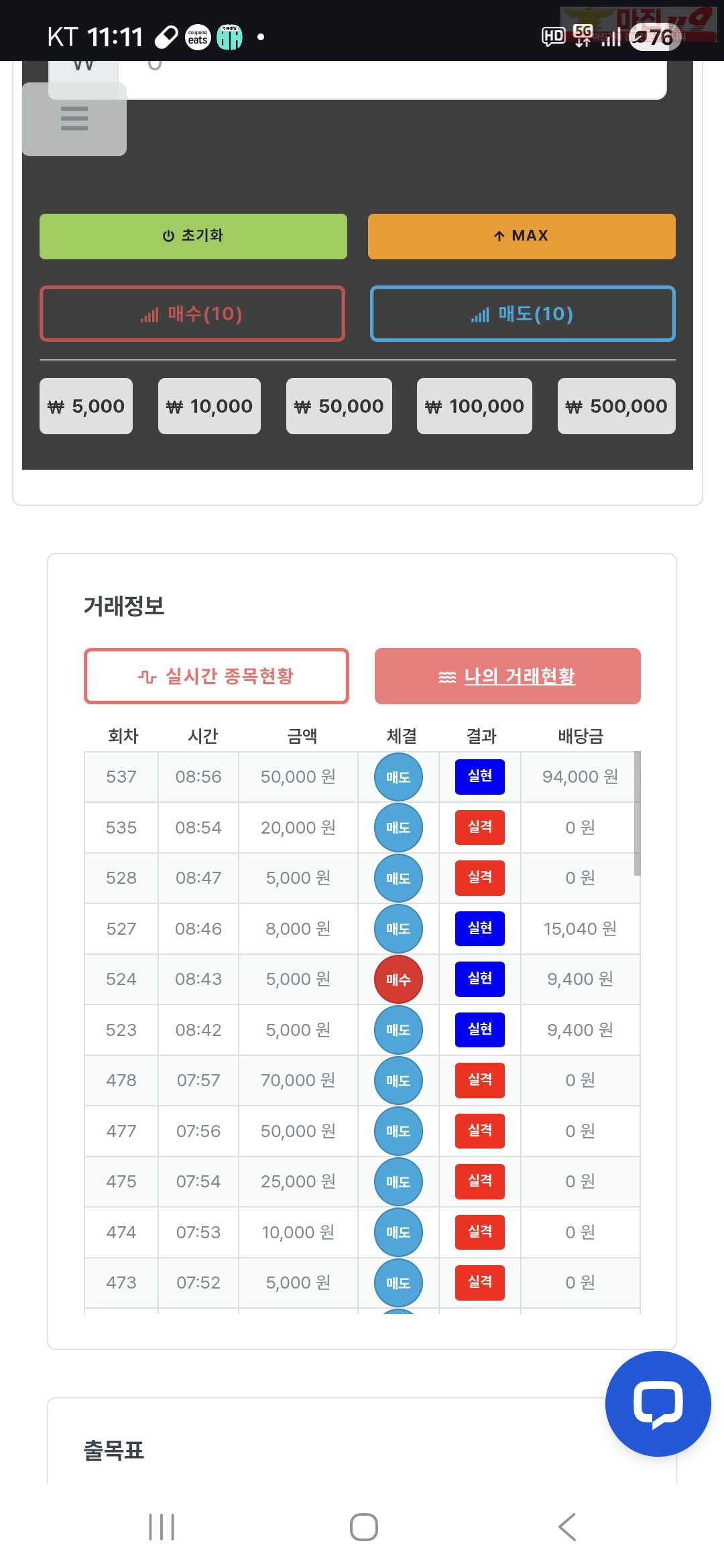Choose the ₩ 100,000 amount chip

475,406
